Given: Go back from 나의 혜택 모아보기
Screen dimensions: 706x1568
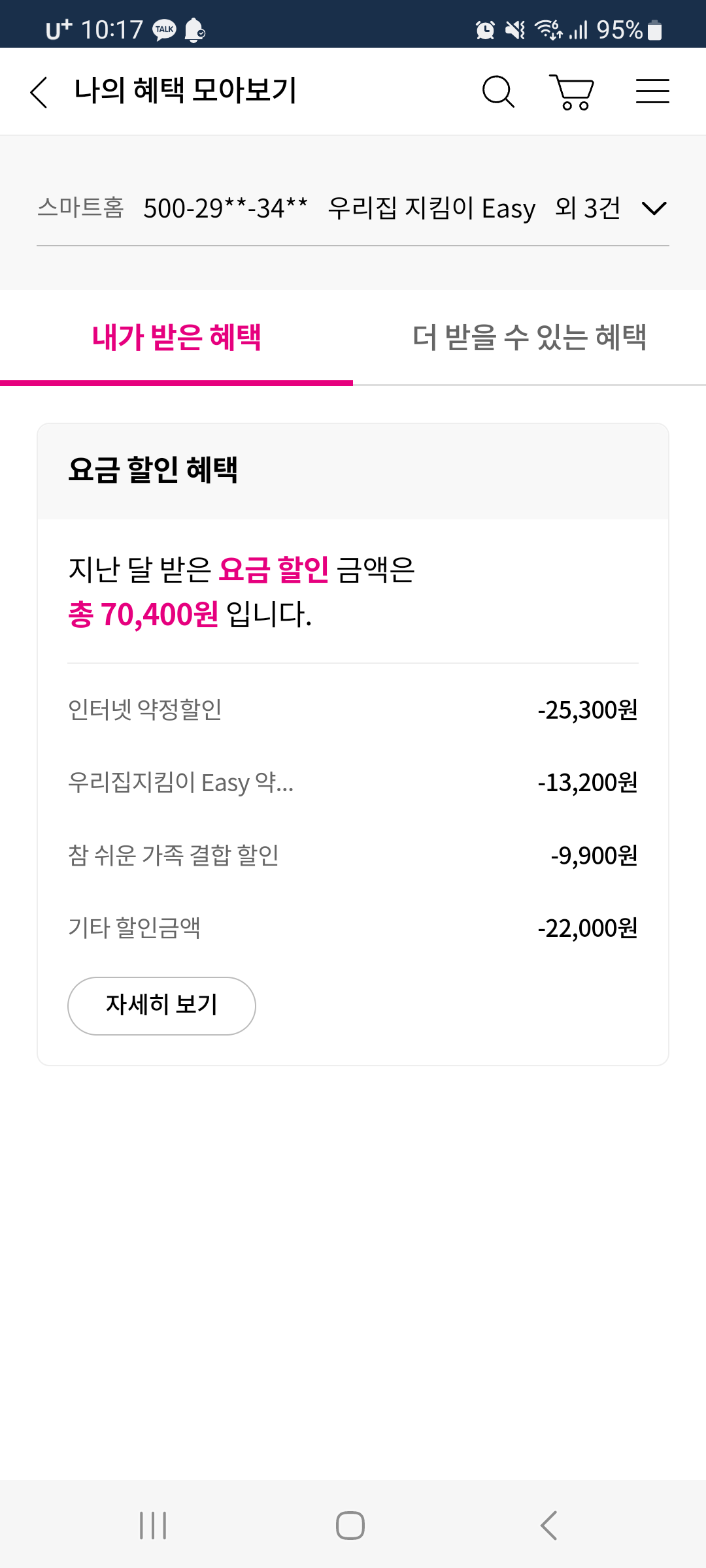Looking at the screenshot, I should click(x=39, y=91).
